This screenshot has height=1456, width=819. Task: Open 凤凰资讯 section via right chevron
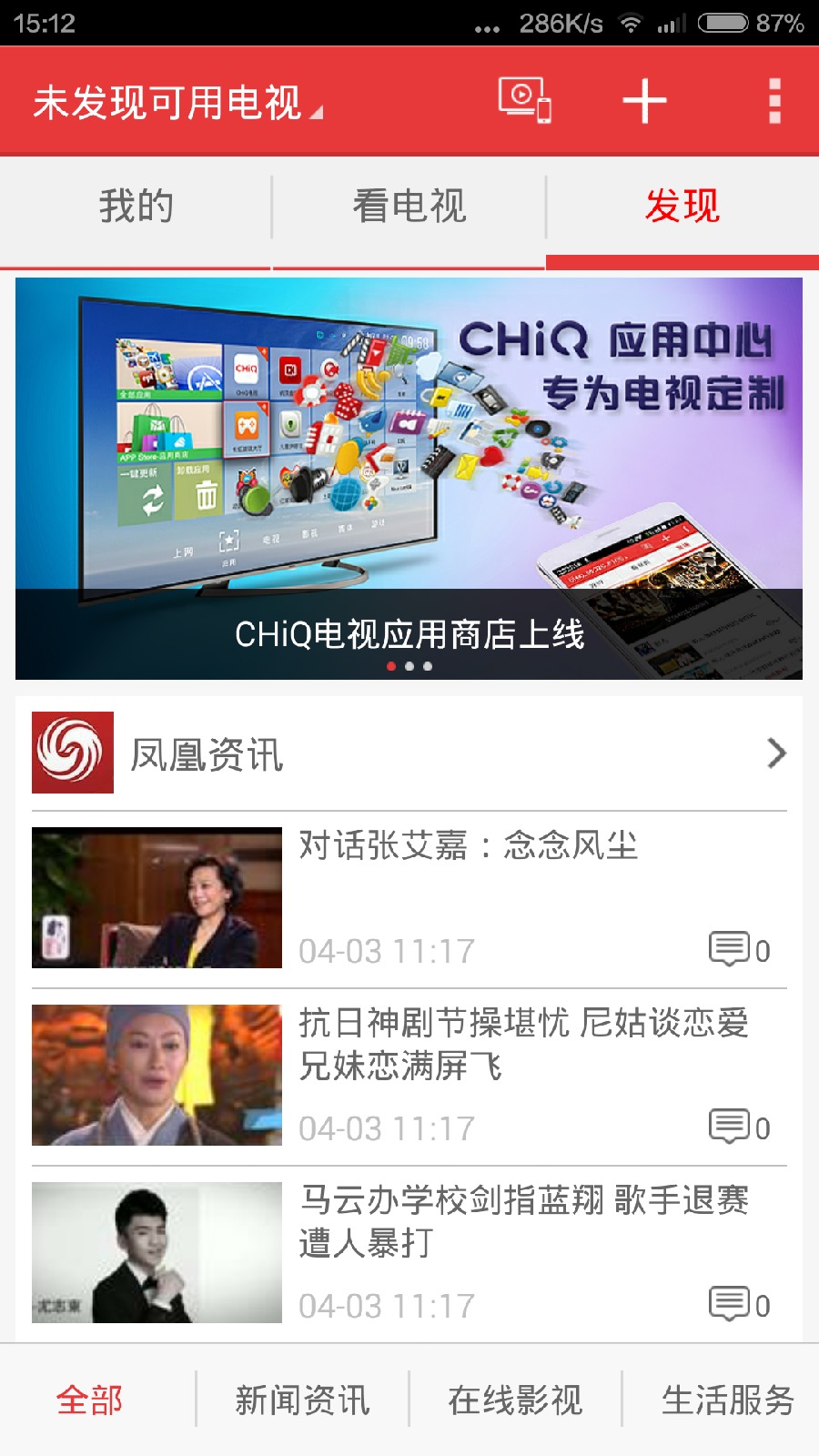pyautogui.click(x=776, y=753)
